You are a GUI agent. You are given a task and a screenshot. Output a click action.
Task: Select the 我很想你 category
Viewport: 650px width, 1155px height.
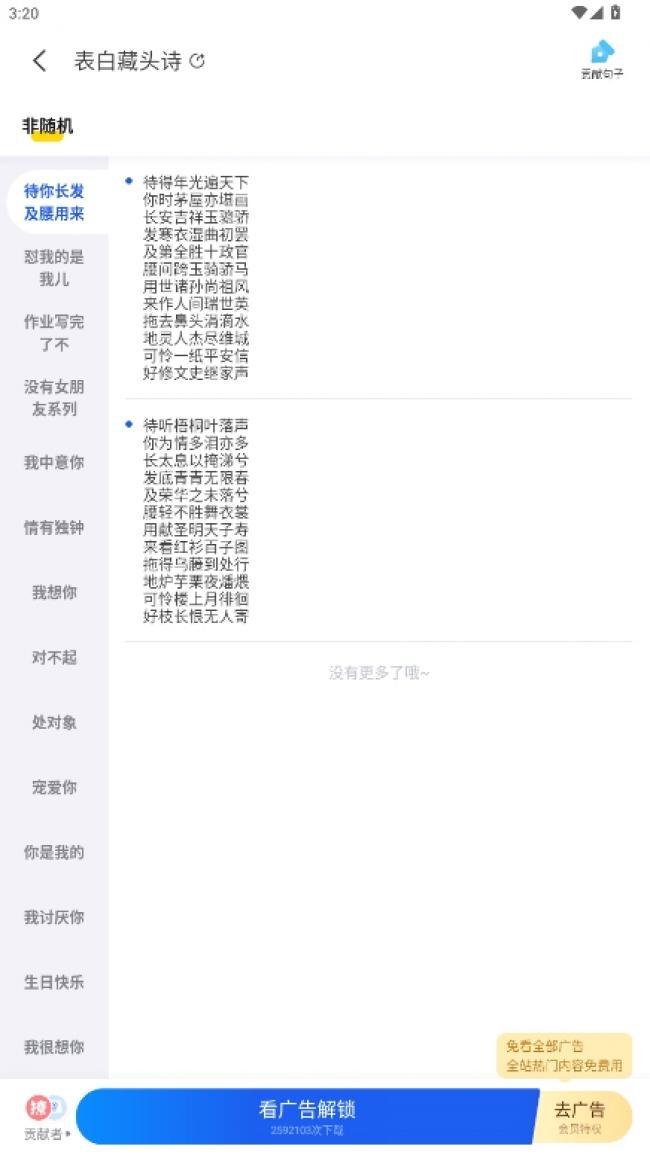pyautogui.click(x=54, y=1047)
